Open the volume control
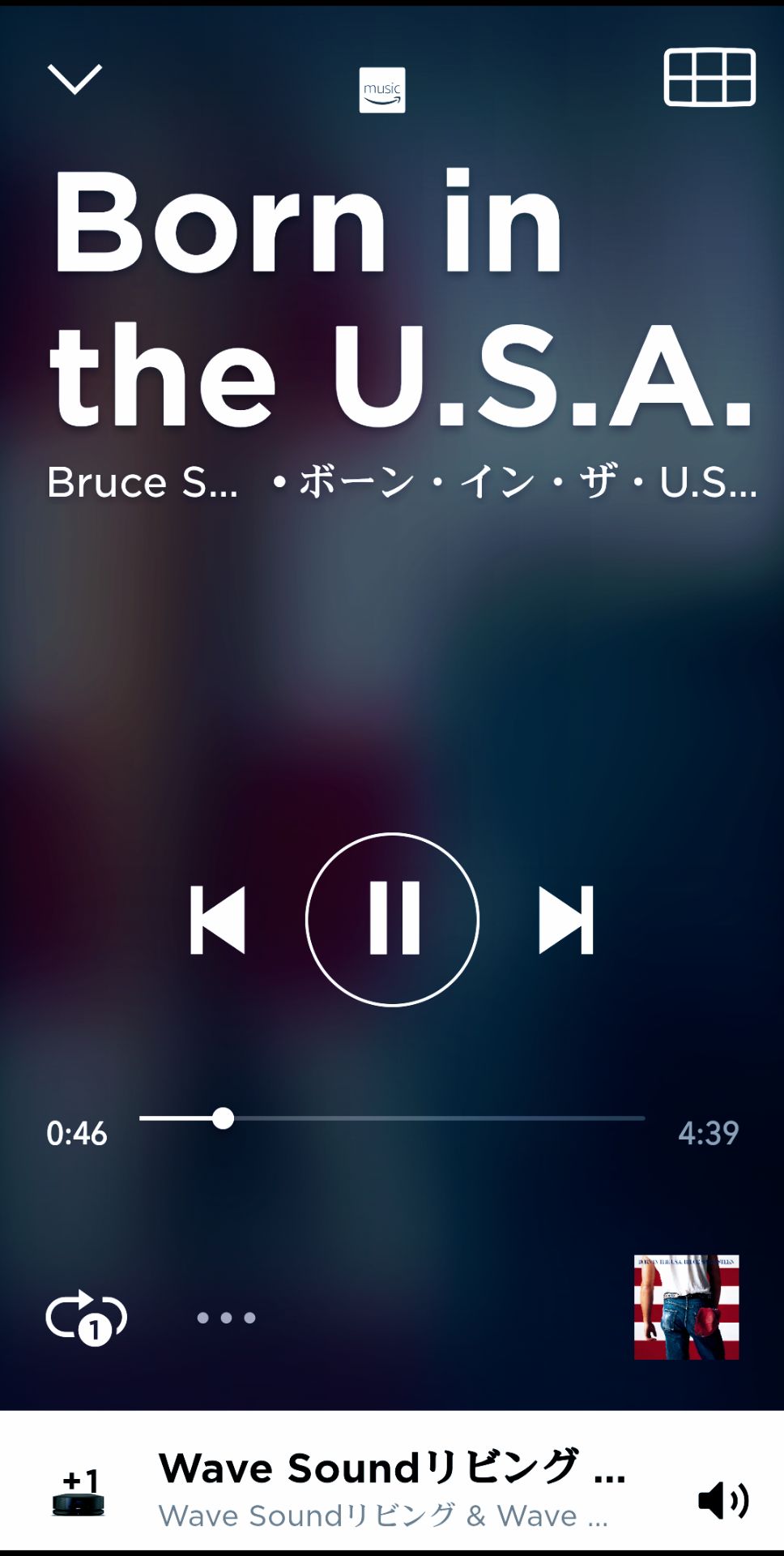Screen dimensions: 784x1556 (x=723, y=1500)
